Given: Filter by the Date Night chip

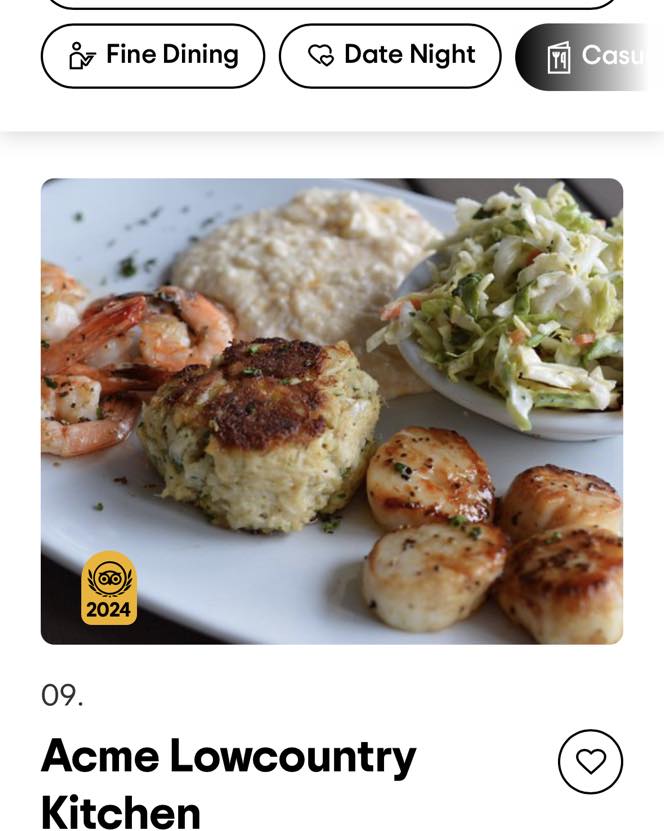Looking at the screenshot, I should point(390,56).
